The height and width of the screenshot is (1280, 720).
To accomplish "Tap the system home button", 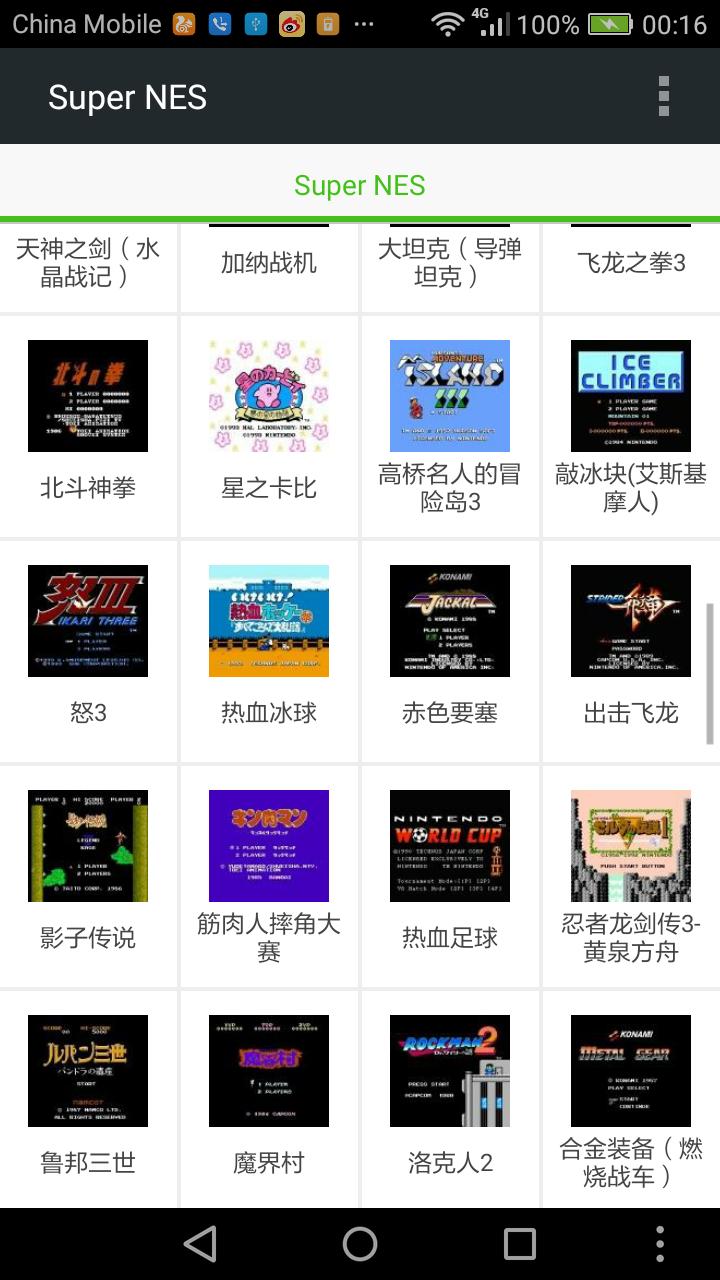I will pos(360,1244).
